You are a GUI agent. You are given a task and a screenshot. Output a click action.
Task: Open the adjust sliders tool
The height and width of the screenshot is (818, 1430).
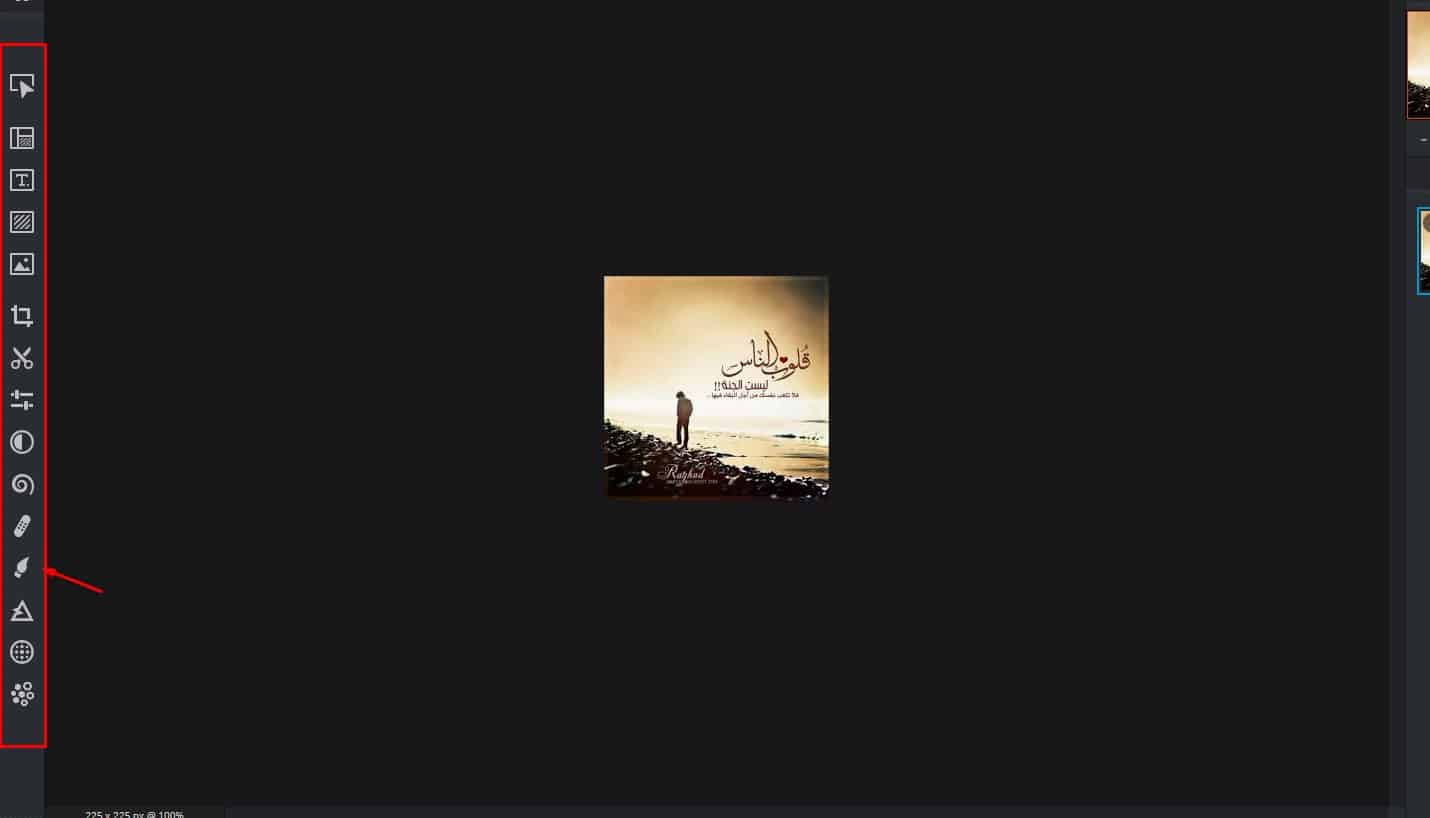tap(22, 400)
